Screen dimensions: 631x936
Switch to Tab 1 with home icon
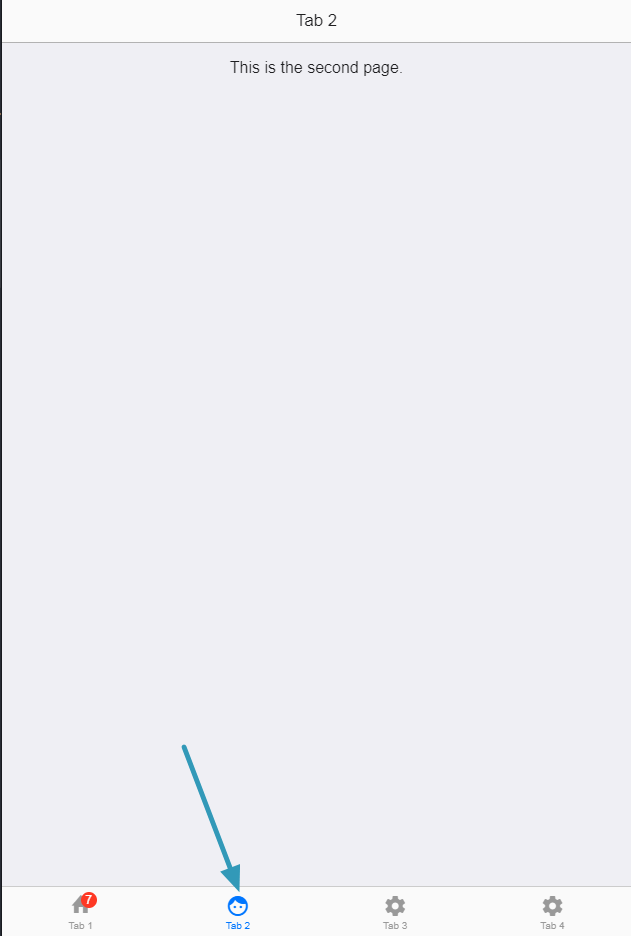click(81, 911)
